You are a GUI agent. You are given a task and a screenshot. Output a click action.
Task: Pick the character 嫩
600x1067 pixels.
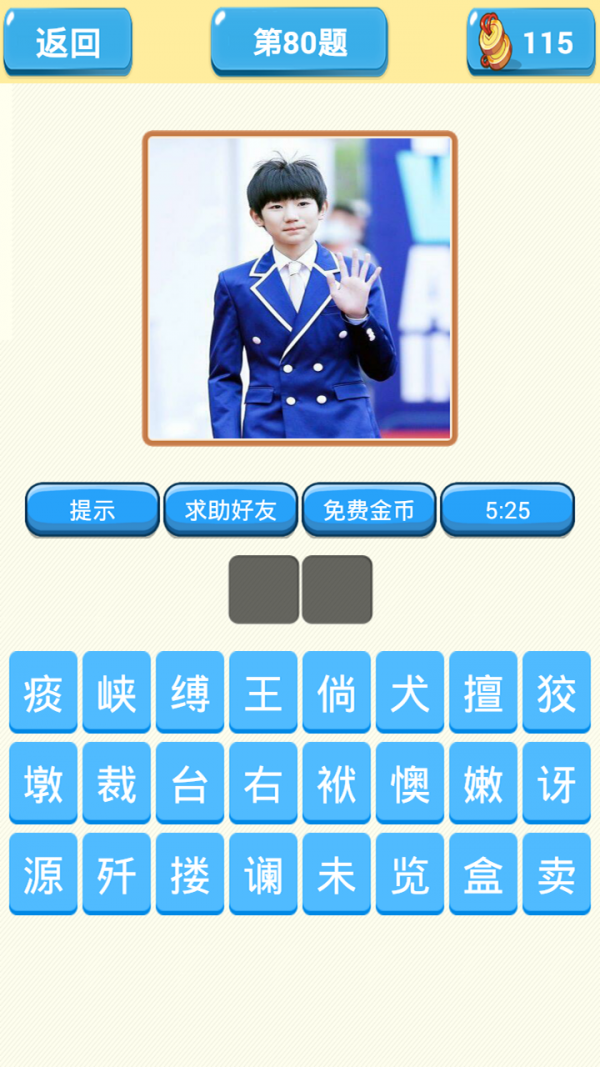[x=483, y=784]
